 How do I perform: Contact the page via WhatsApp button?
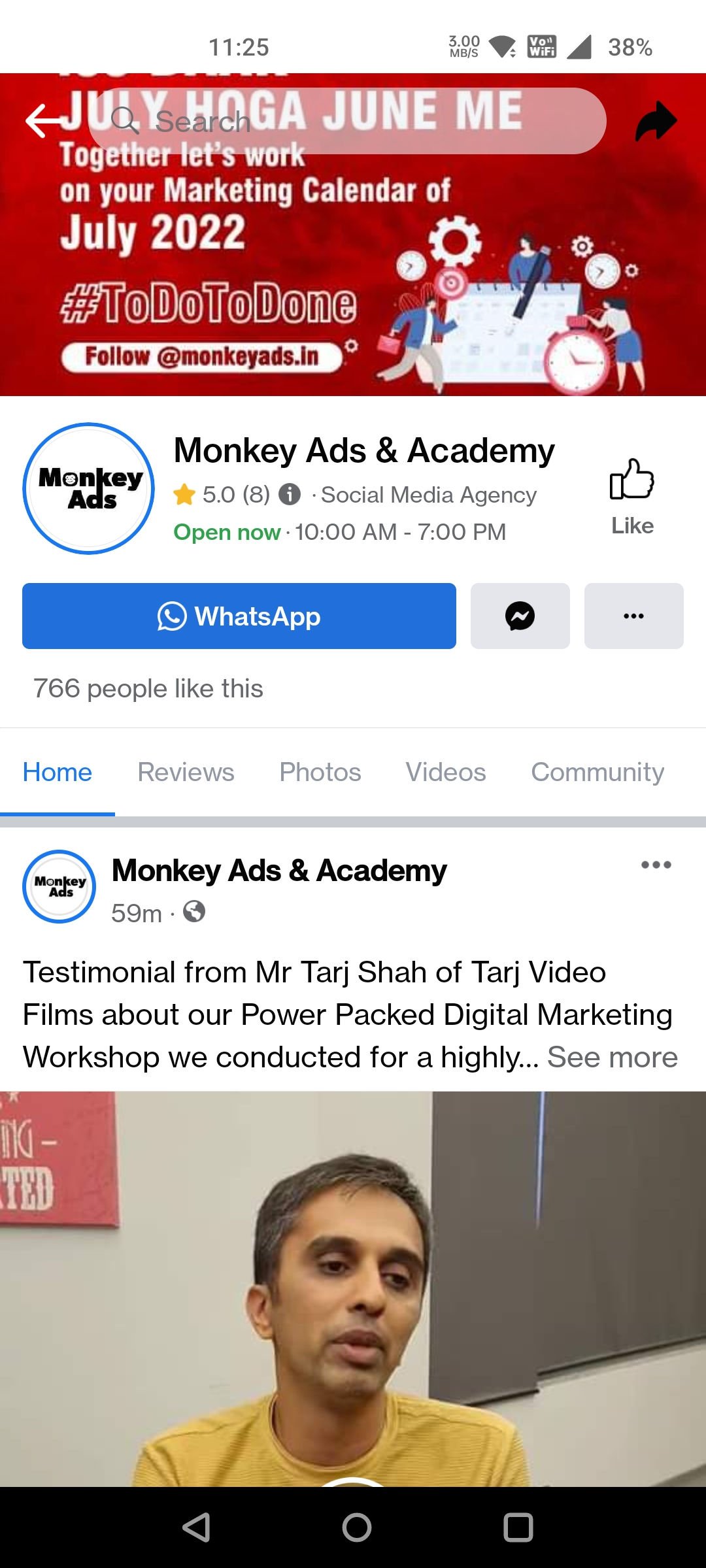pyautogui.click(x=239, y=616)
